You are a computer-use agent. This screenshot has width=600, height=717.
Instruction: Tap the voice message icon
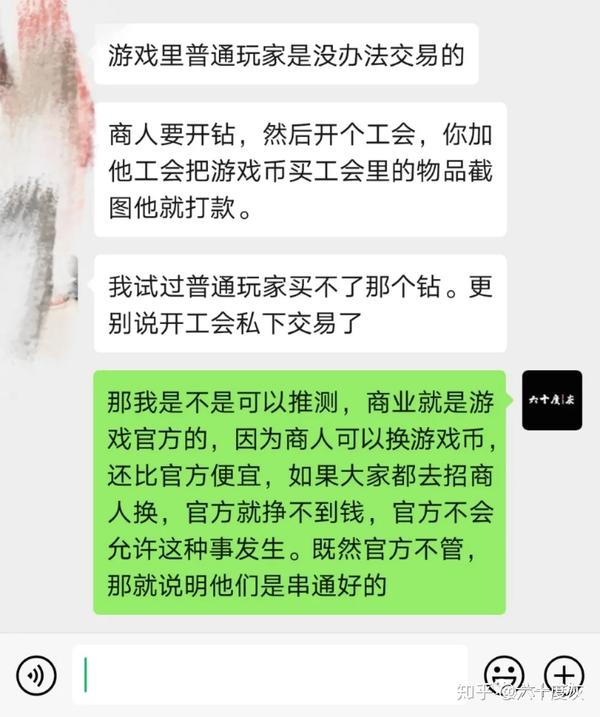coord(36,675)
